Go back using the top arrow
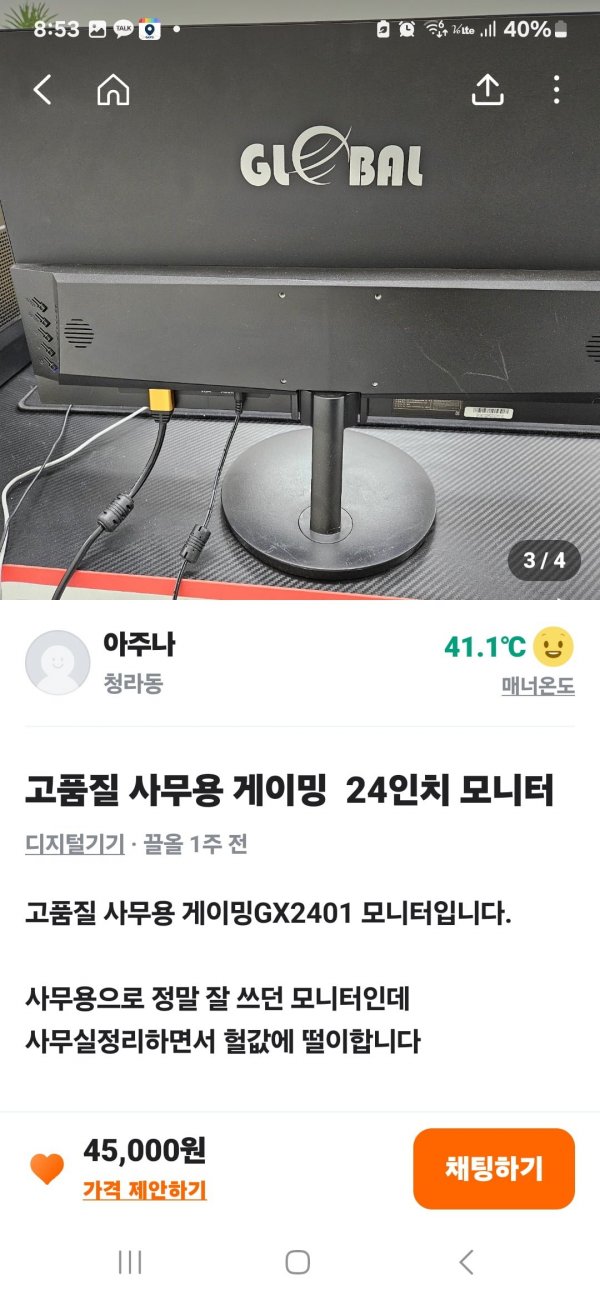 click(42, 90)
